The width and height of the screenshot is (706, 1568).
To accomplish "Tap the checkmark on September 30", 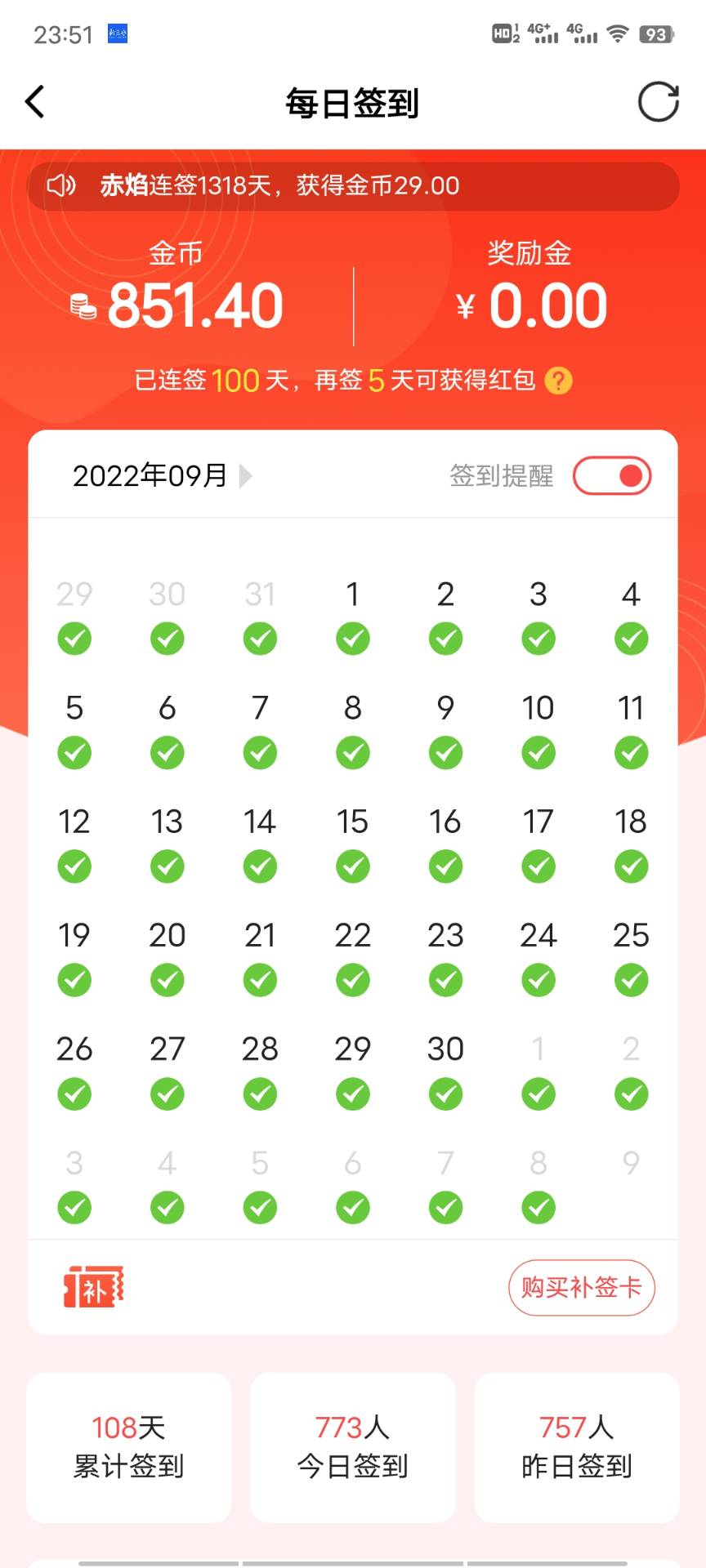I will (x=445, y=1094).
